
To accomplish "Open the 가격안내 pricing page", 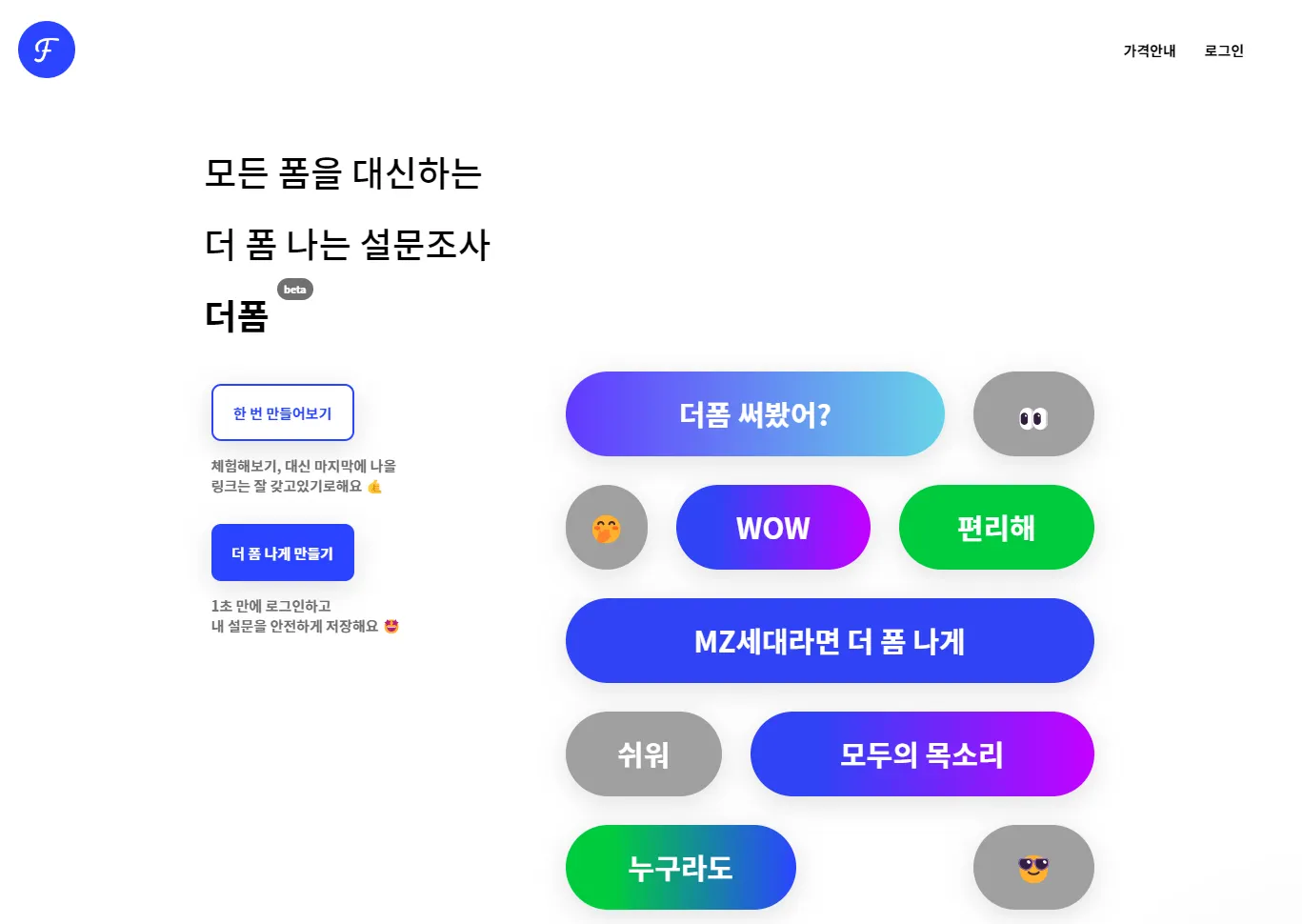I will tap(1149, 50).
